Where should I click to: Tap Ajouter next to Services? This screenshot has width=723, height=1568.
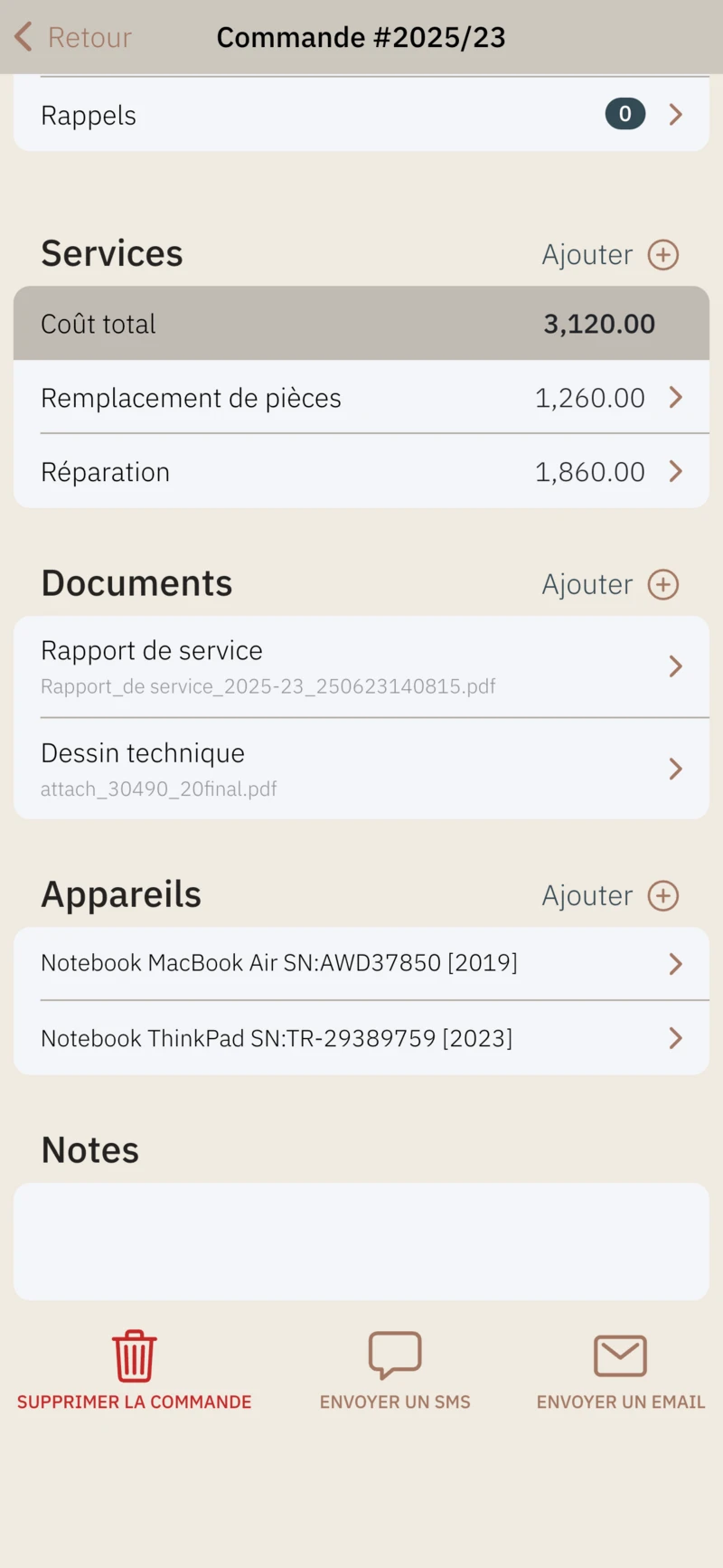point(610,255)
